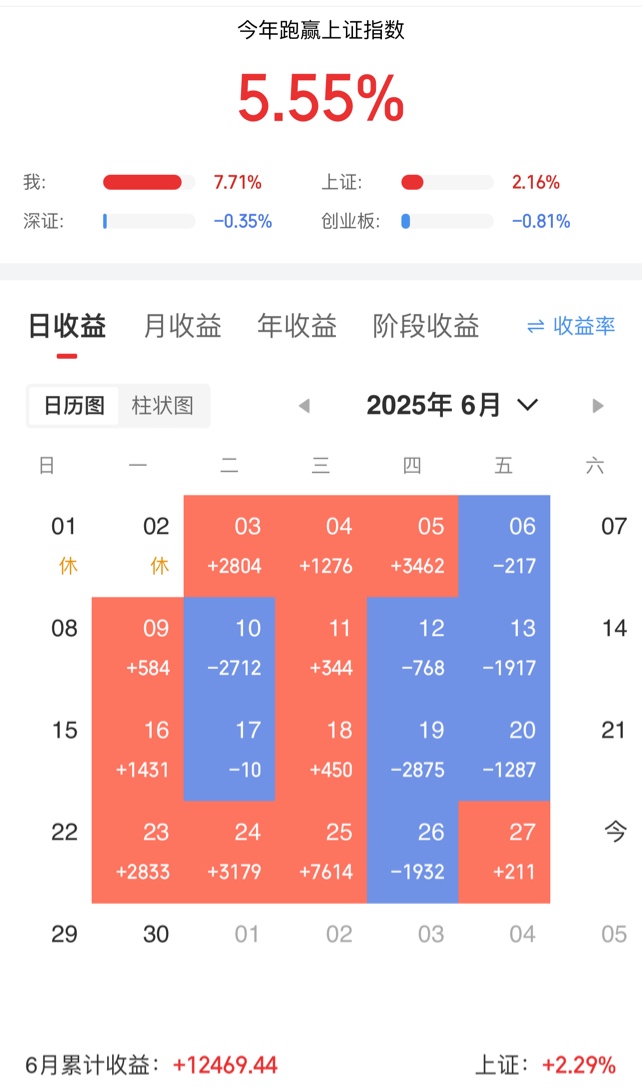Screen dimensions: 642x1088
Task: Go to the previous month
Action: click(x=304, y=406)
